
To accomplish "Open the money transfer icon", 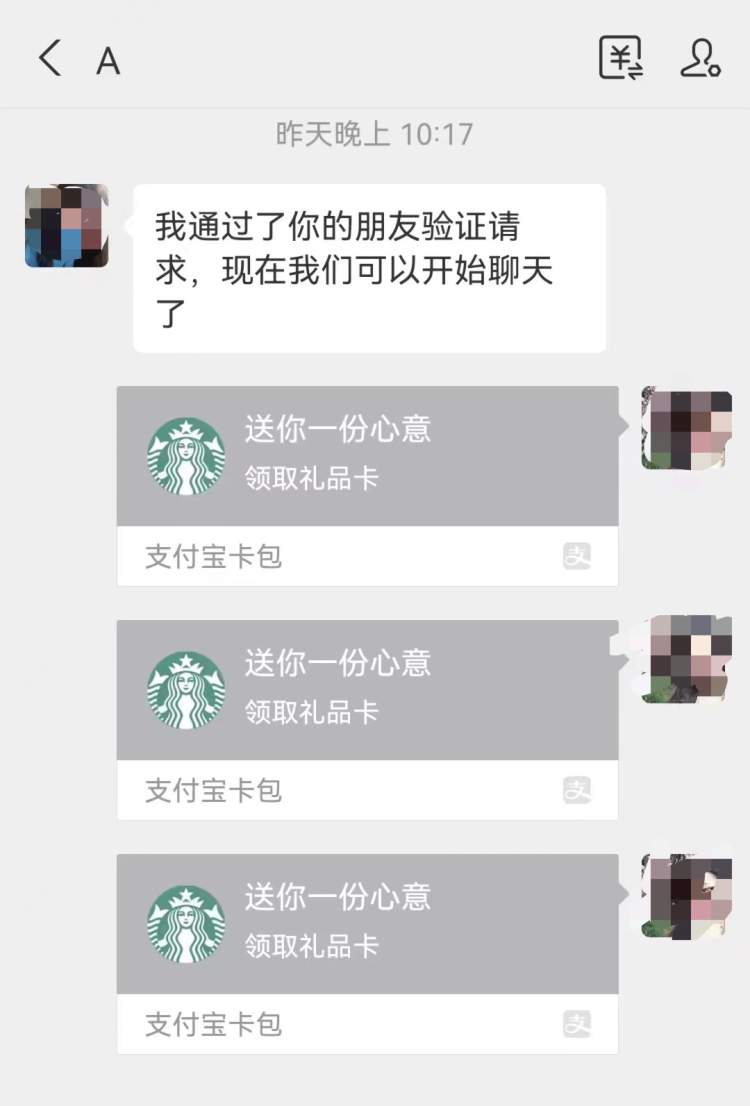I will [x=621, y=58].
